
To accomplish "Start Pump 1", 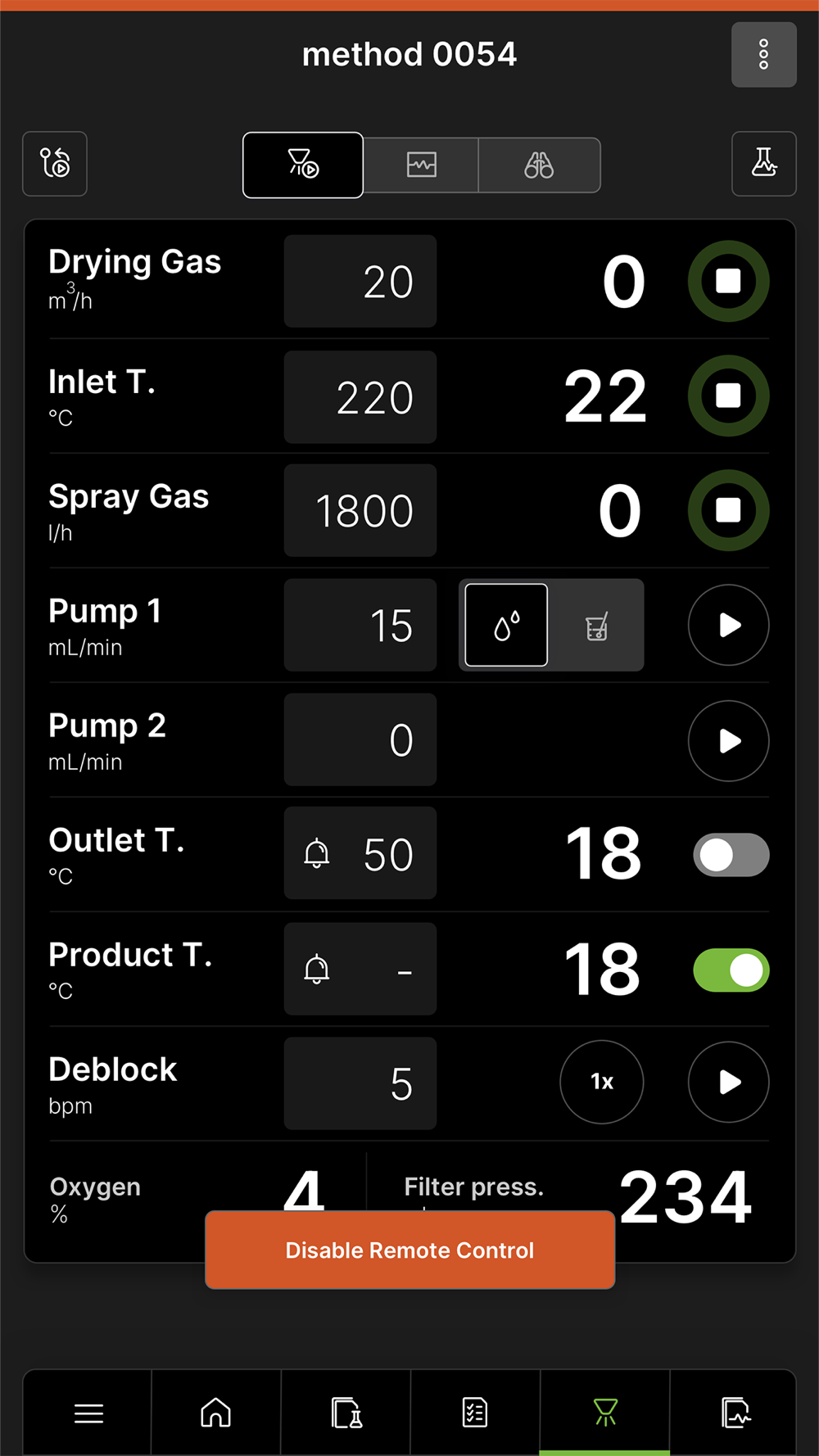I will (728, 625).
